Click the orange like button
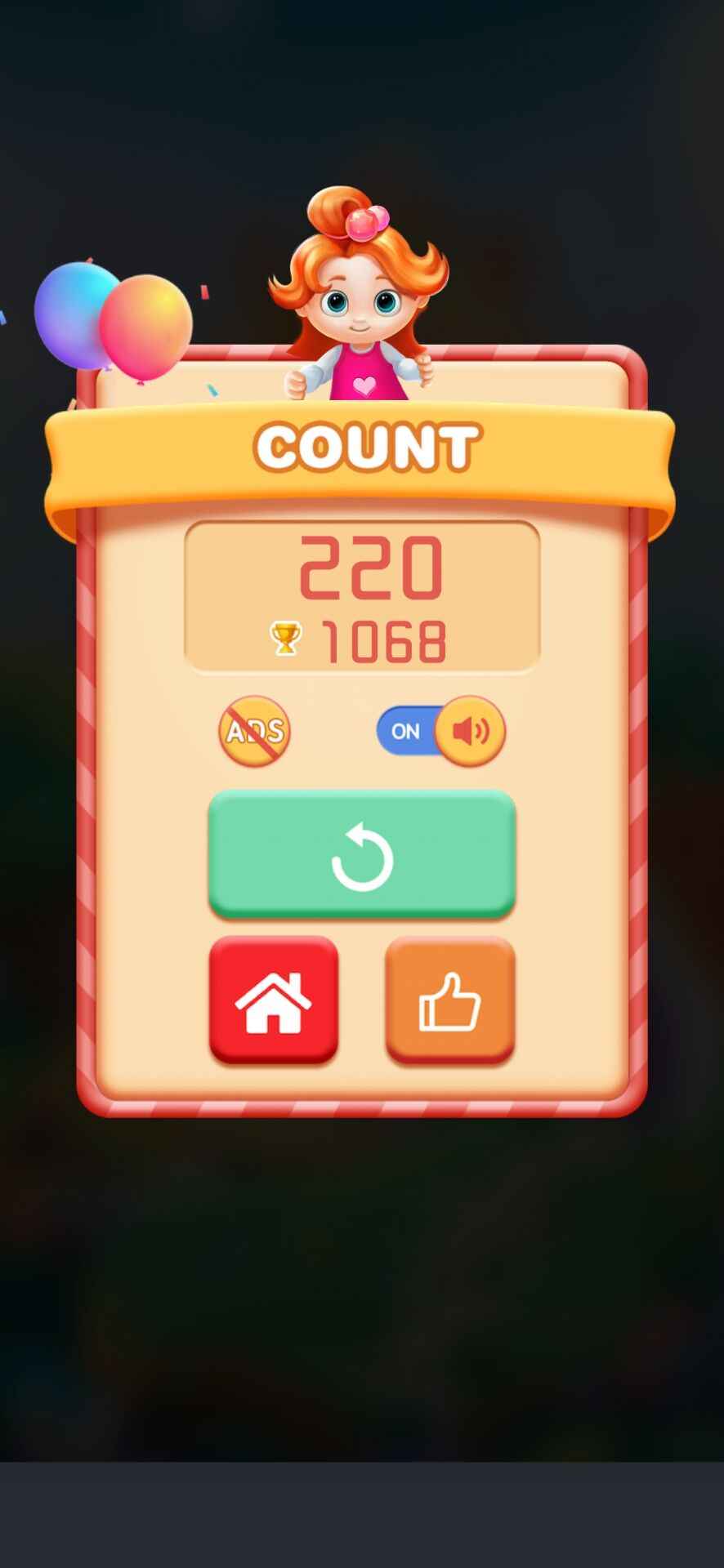 [x=449, y=1001]
